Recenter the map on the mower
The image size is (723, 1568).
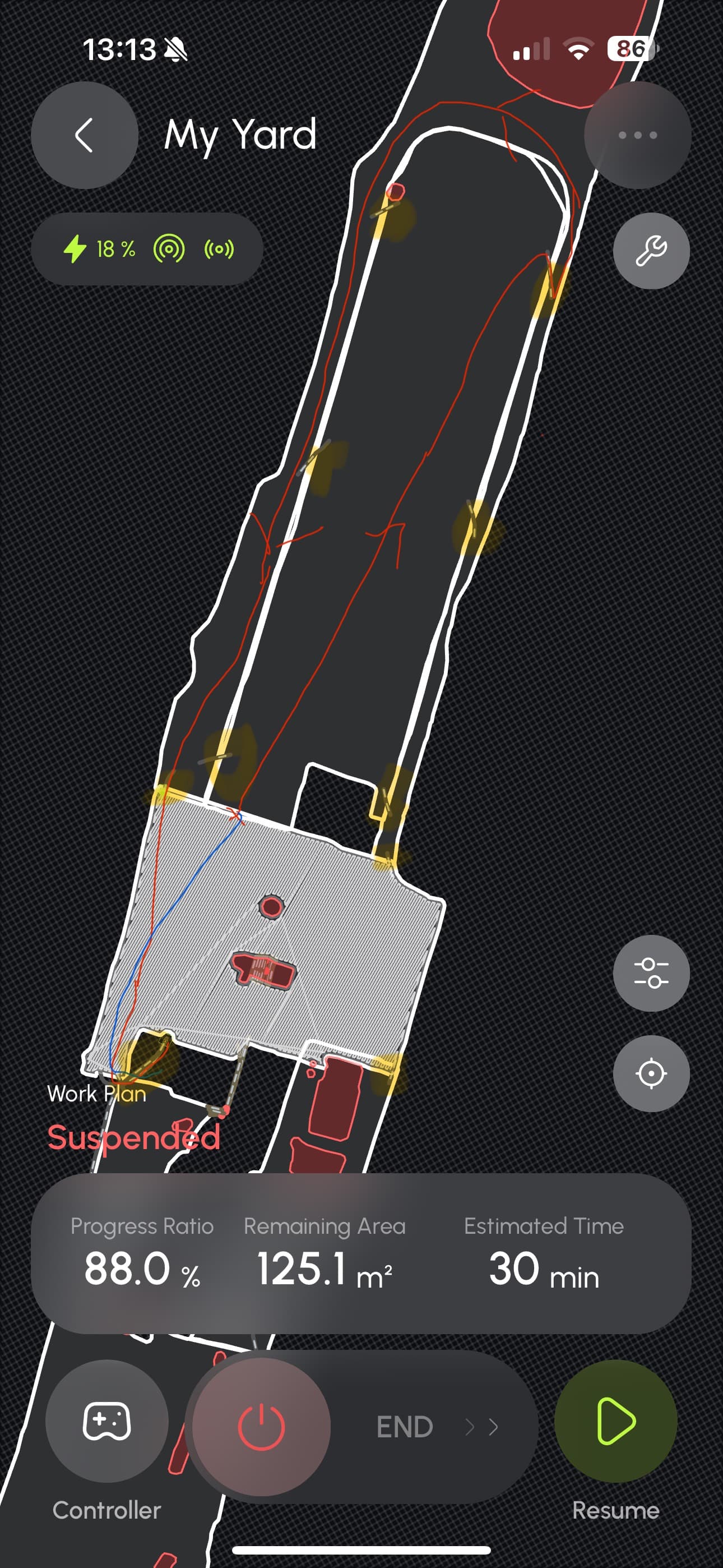point(651,1073)
